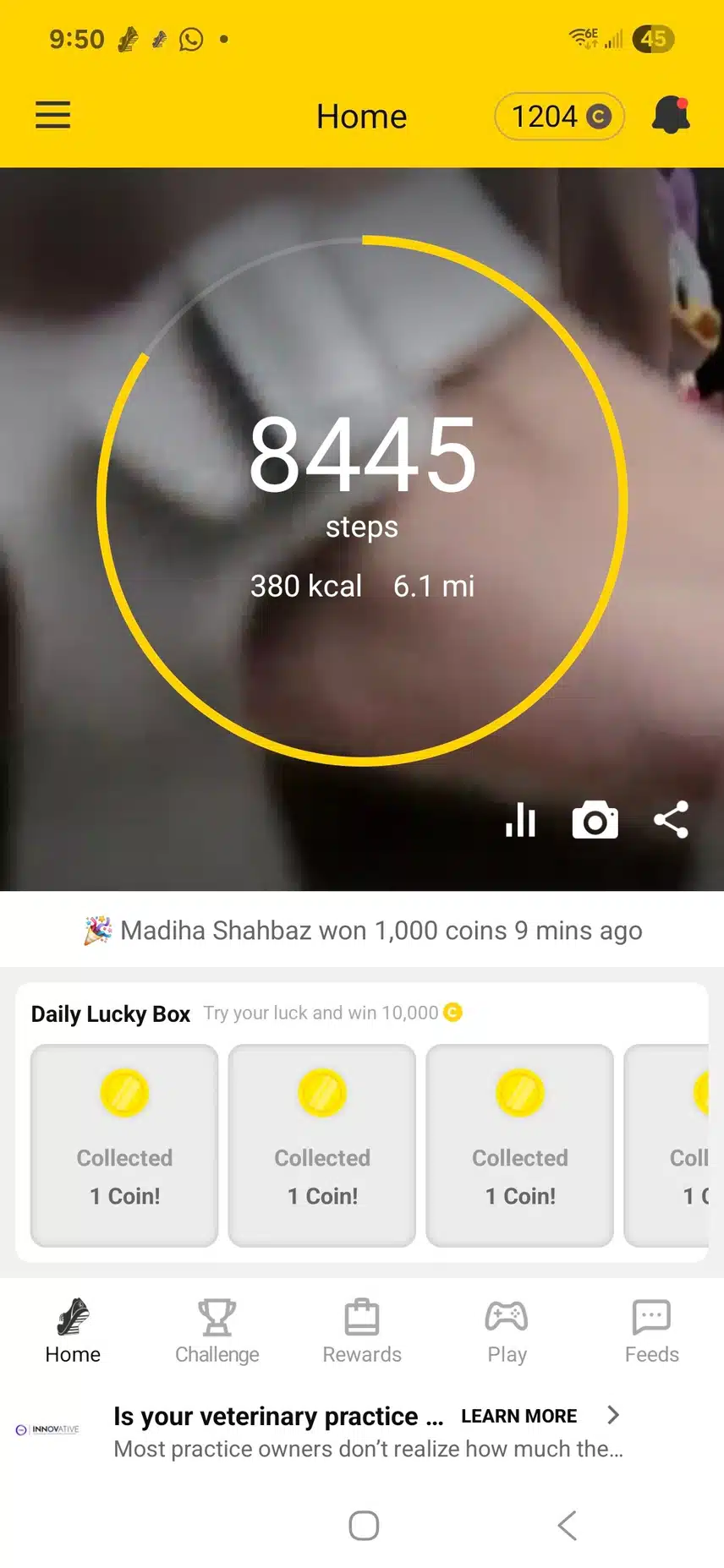Switch to the Rewards tab
724x1568 pixels.
click(362, 1331)
